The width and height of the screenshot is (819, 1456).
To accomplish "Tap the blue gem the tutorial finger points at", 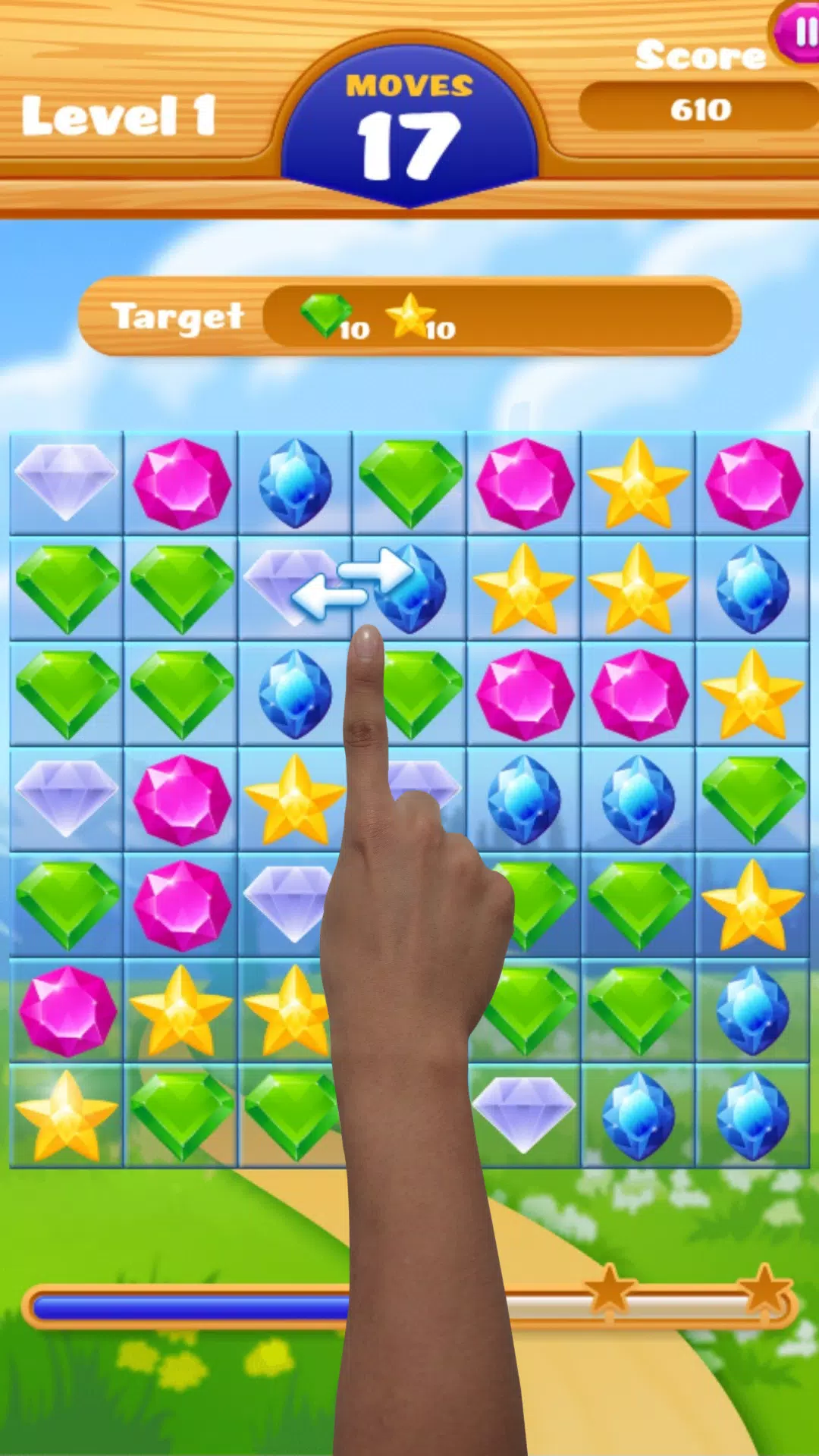I will (x=409, y=589).
